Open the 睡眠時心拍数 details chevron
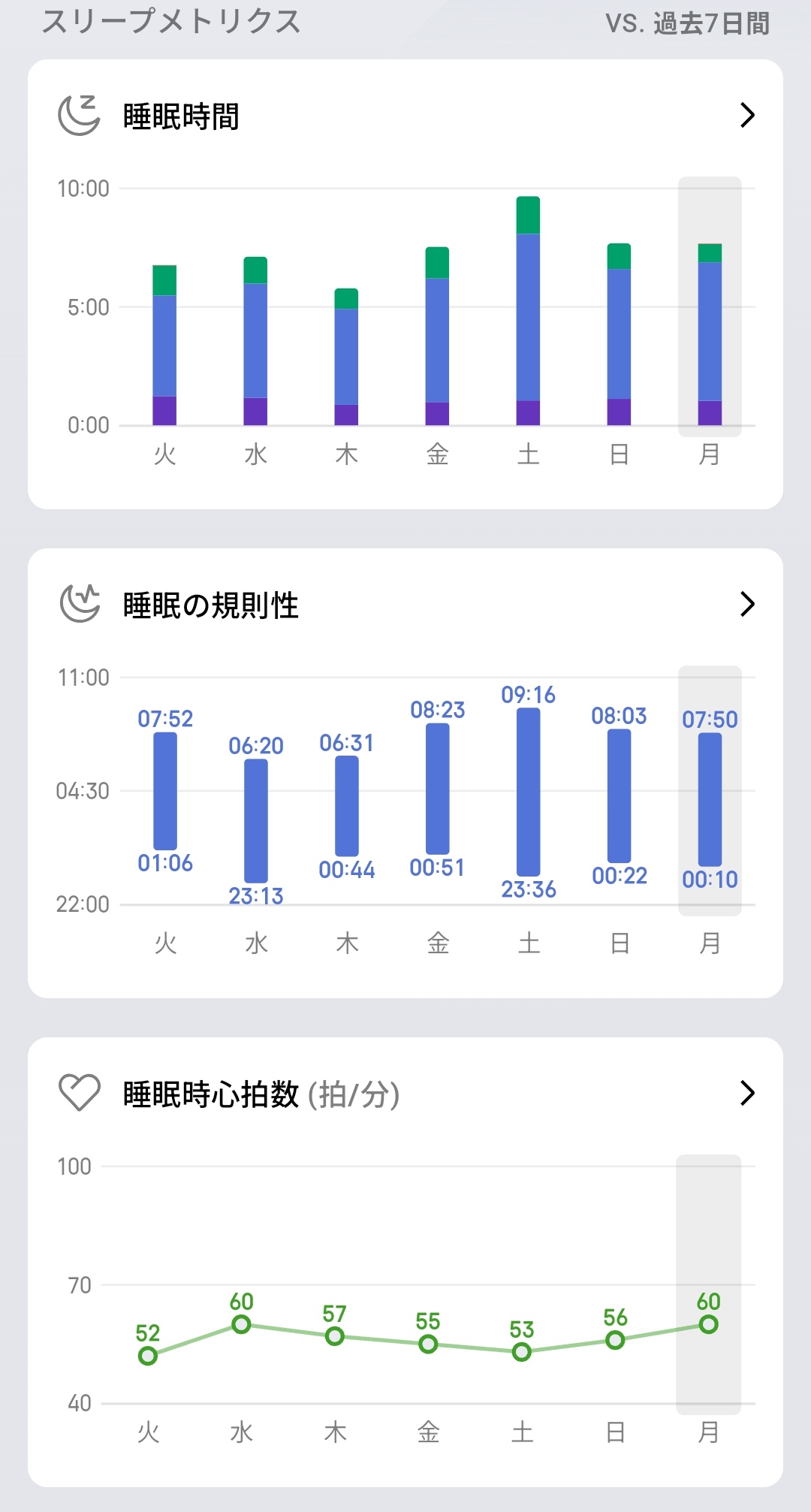The width and height of the screenshot is (811, 1512). [x=747, y=1093]
